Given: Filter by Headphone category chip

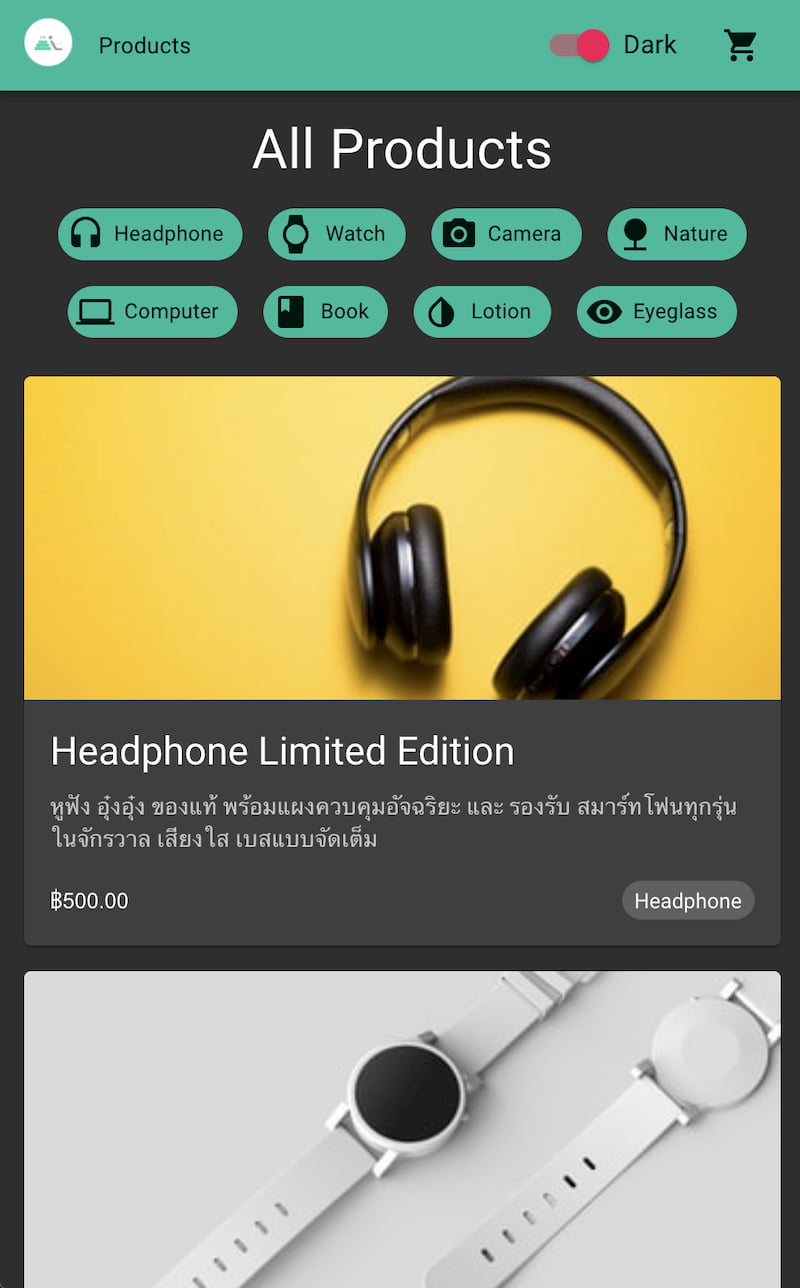Looking at the screenshot, I should (x=150, y=234).
